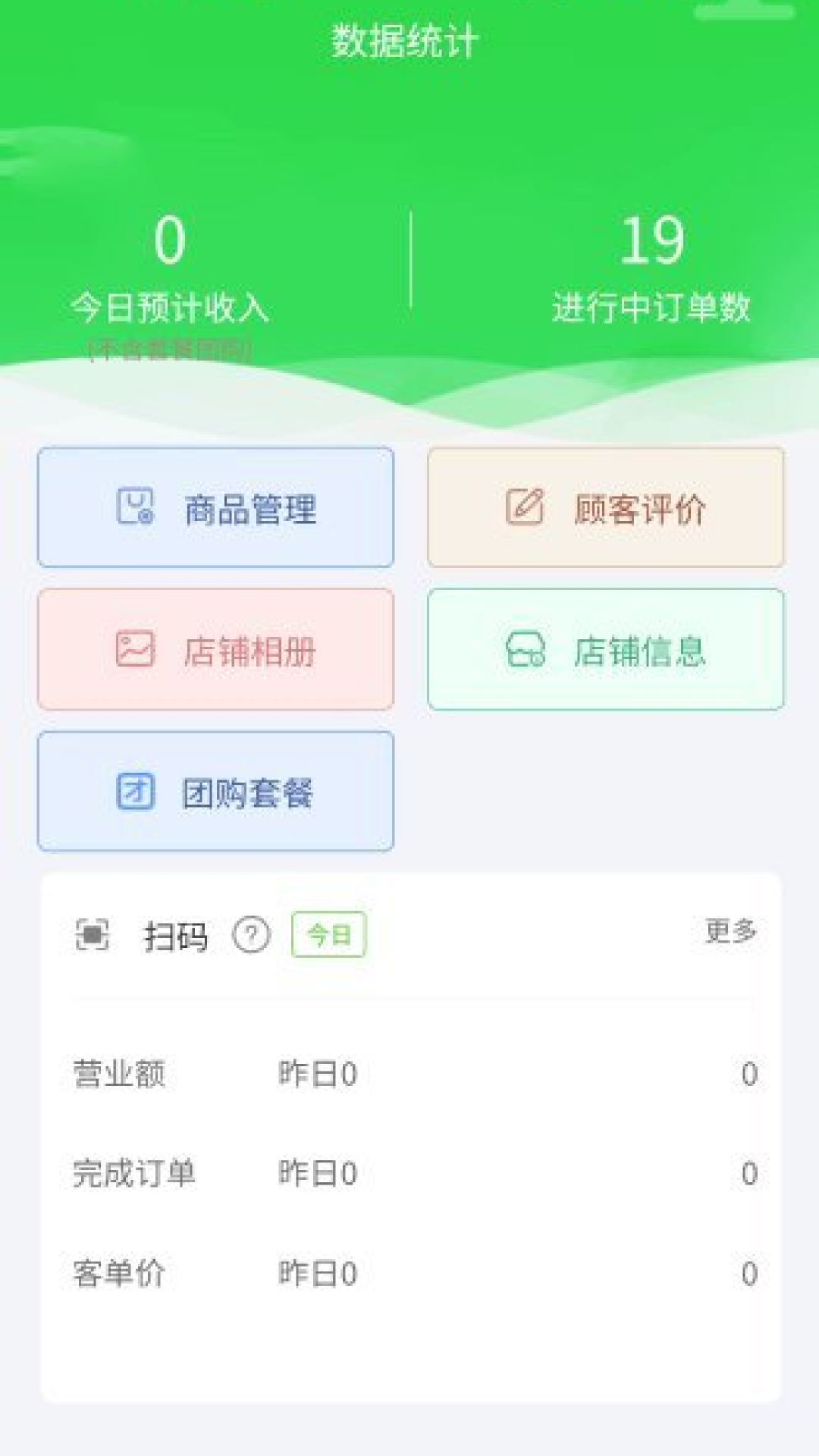
Task: Open 商品管理 (product management)
Action: [x=216, y=507]
